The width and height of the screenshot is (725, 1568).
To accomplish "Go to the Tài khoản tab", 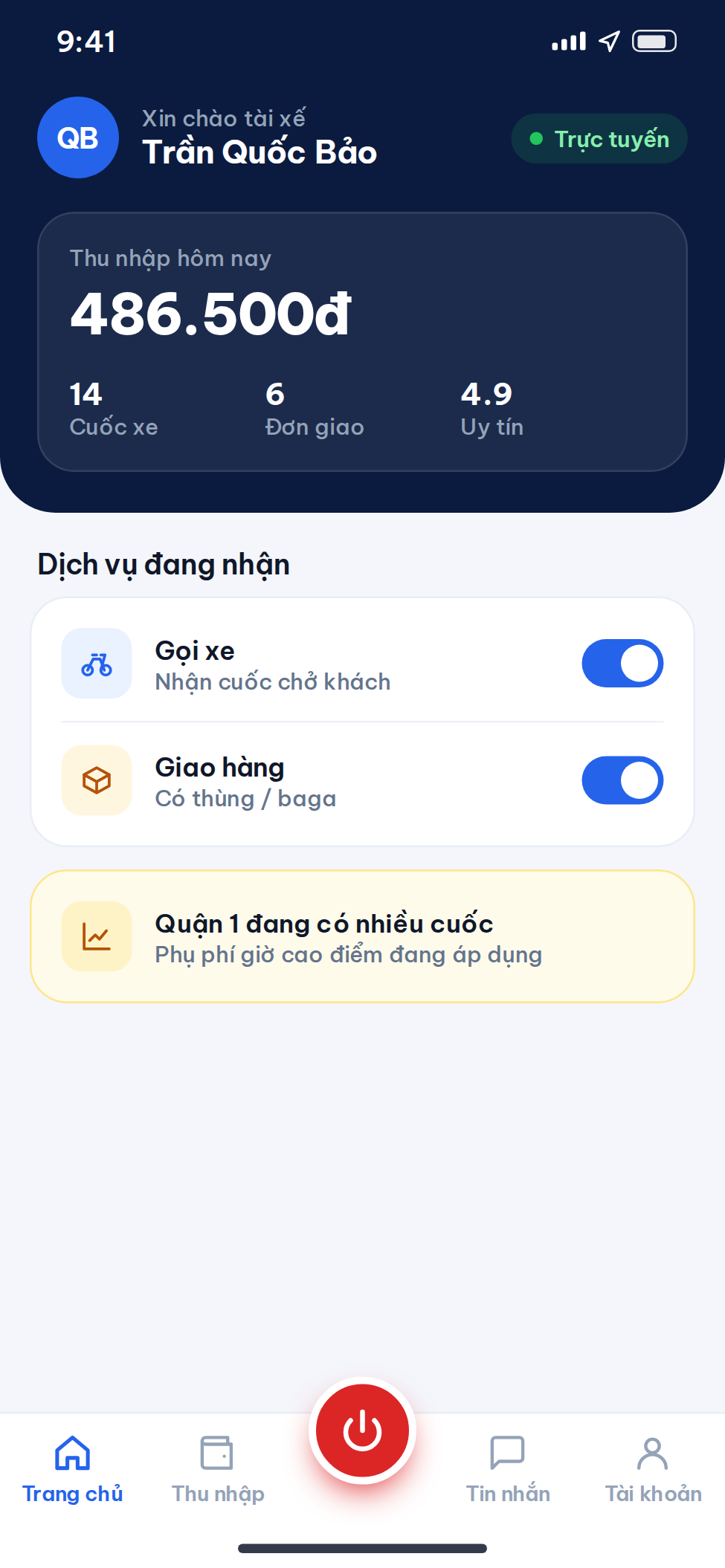I will [x=653, y=1470].
